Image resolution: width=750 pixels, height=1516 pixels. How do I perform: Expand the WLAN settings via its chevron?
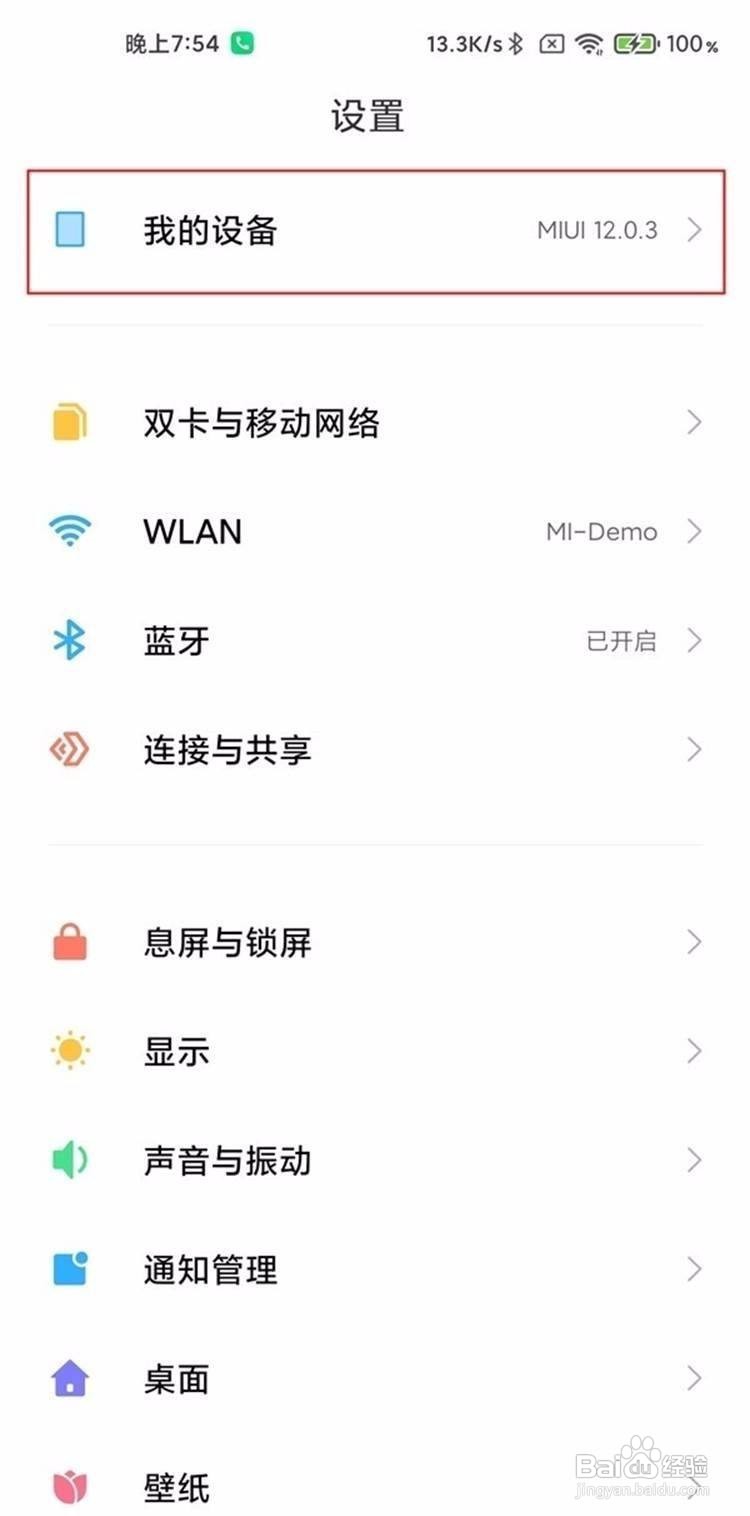coord(695,531)
